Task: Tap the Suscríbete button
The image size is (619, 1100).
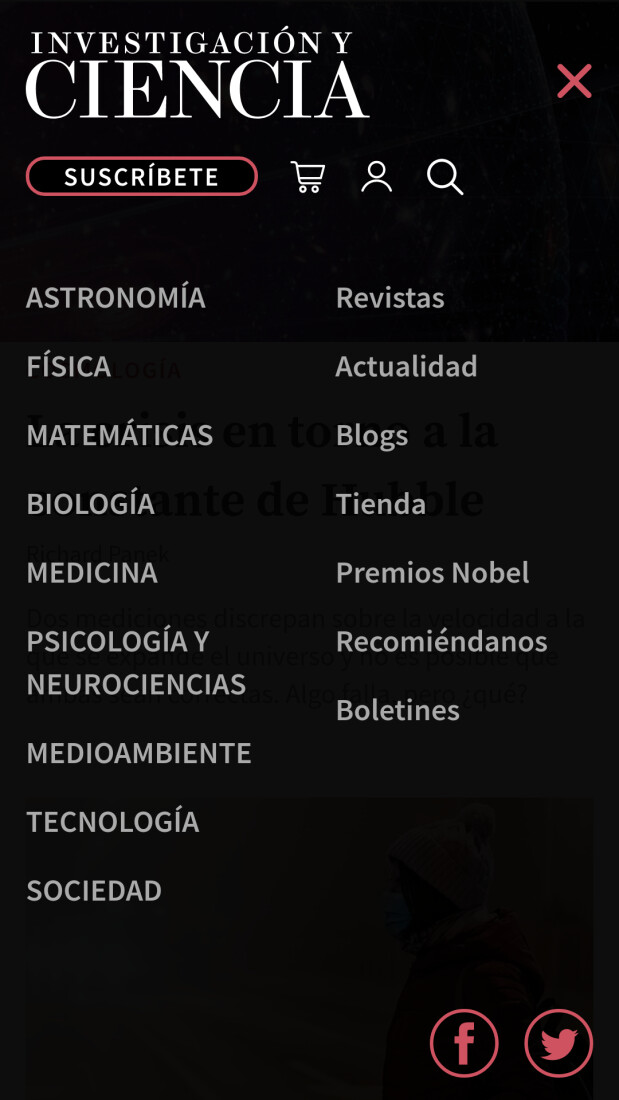Action: pyautogui.click(x=142, y=176)
